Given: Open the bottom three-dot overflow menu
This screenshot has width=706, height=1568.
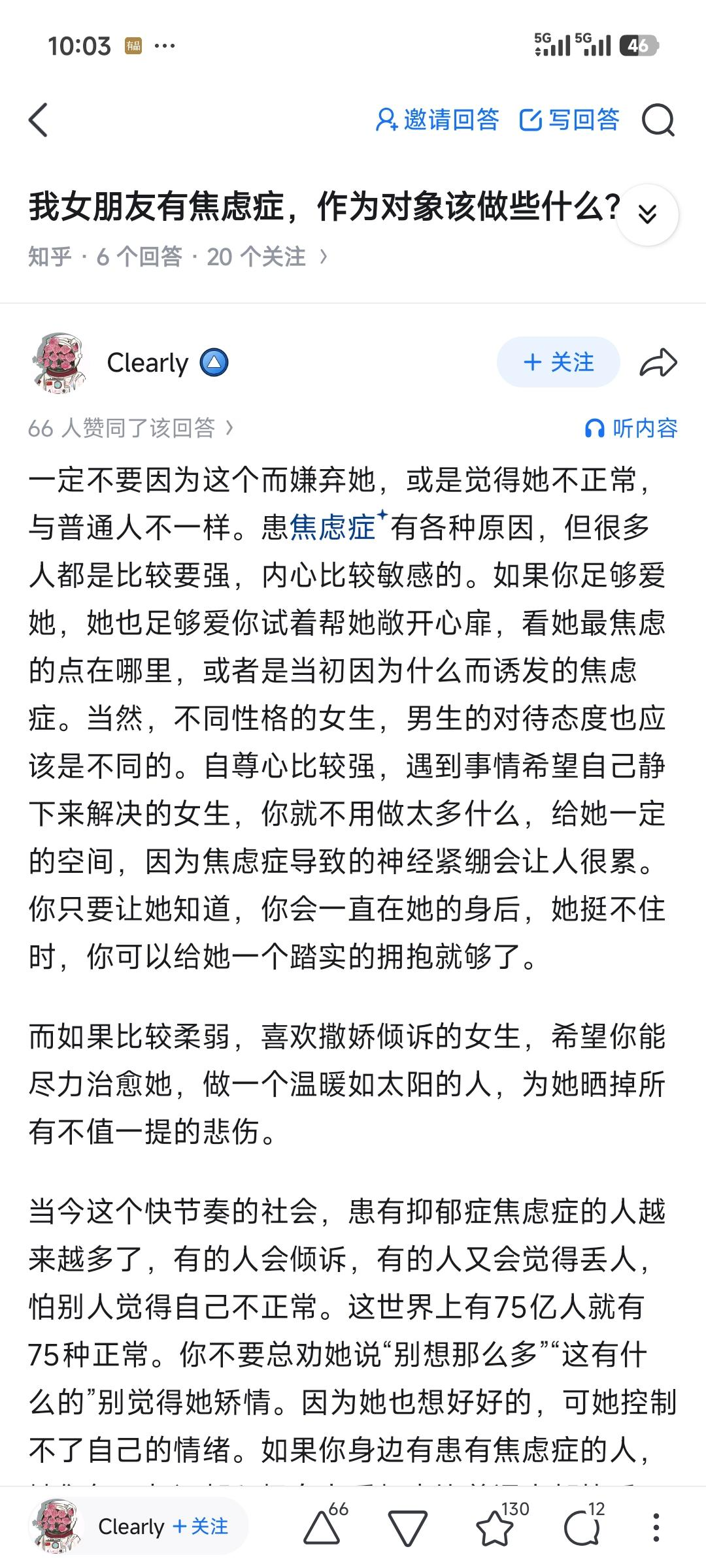Looking at the screenshot, I should pos(656,1527).
